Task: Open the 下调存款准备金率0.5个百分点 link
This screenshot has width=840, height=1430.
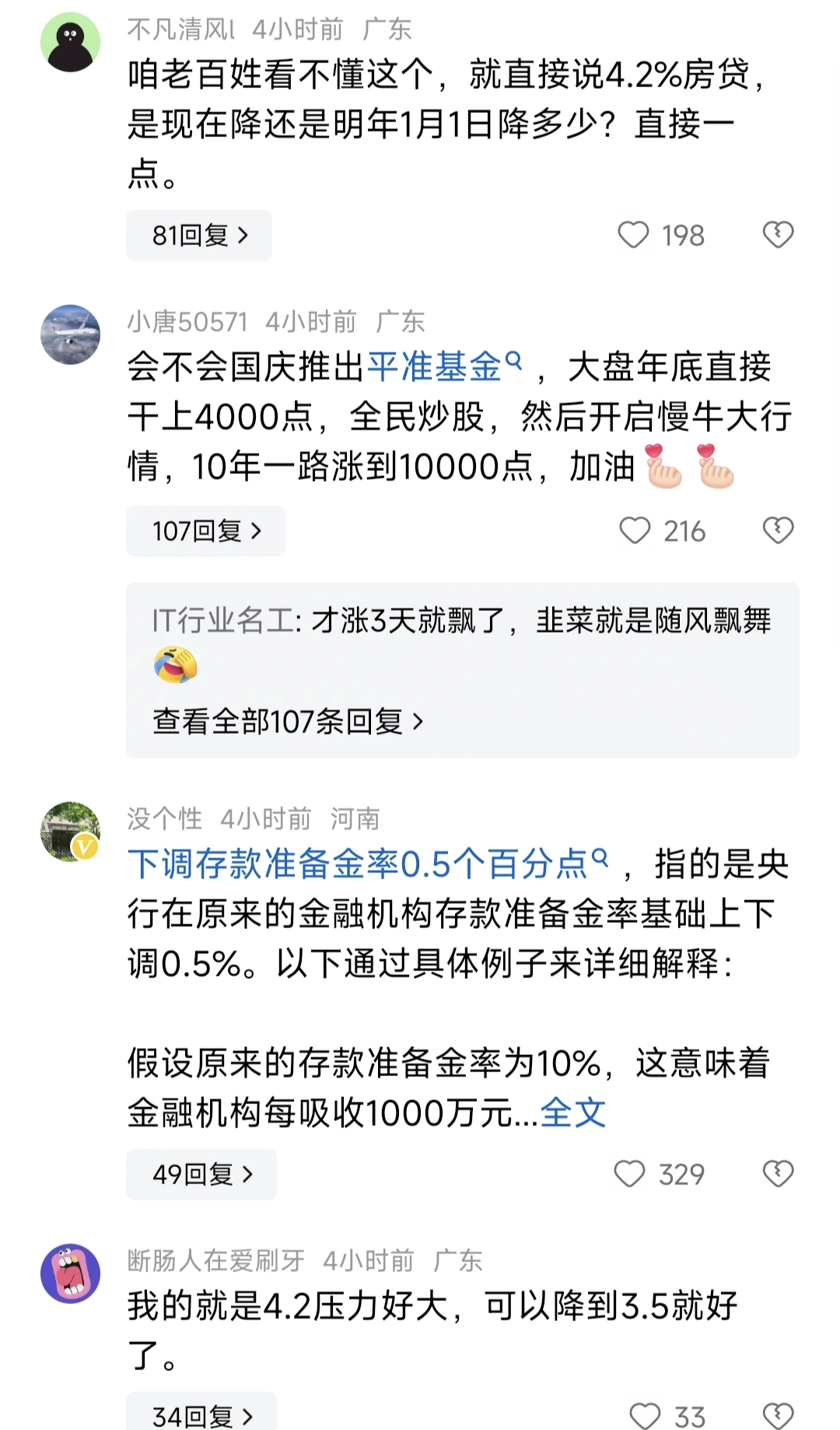Action: (x=367, y=864)
